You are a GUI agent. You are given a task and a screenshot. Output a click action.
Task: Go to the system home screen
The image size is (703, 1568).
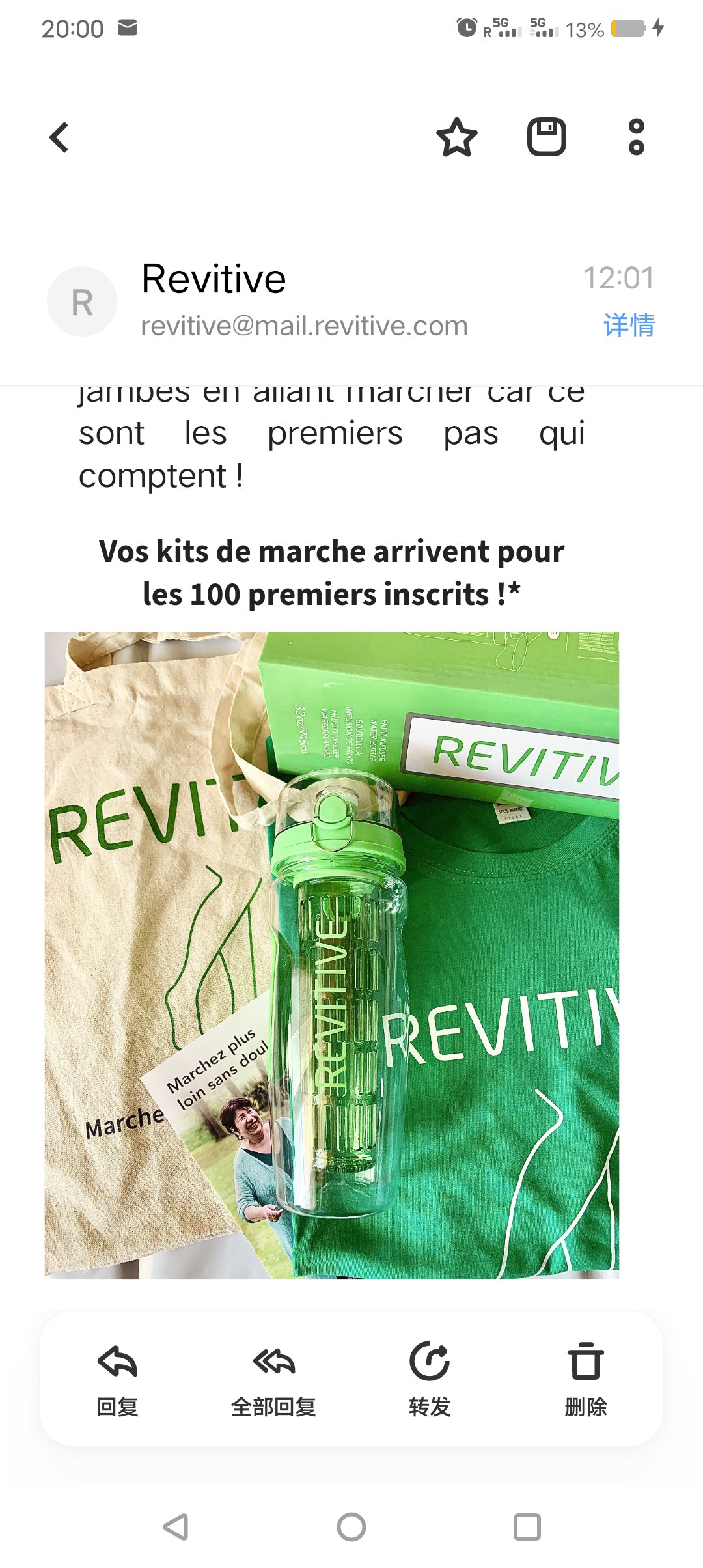351,1527
